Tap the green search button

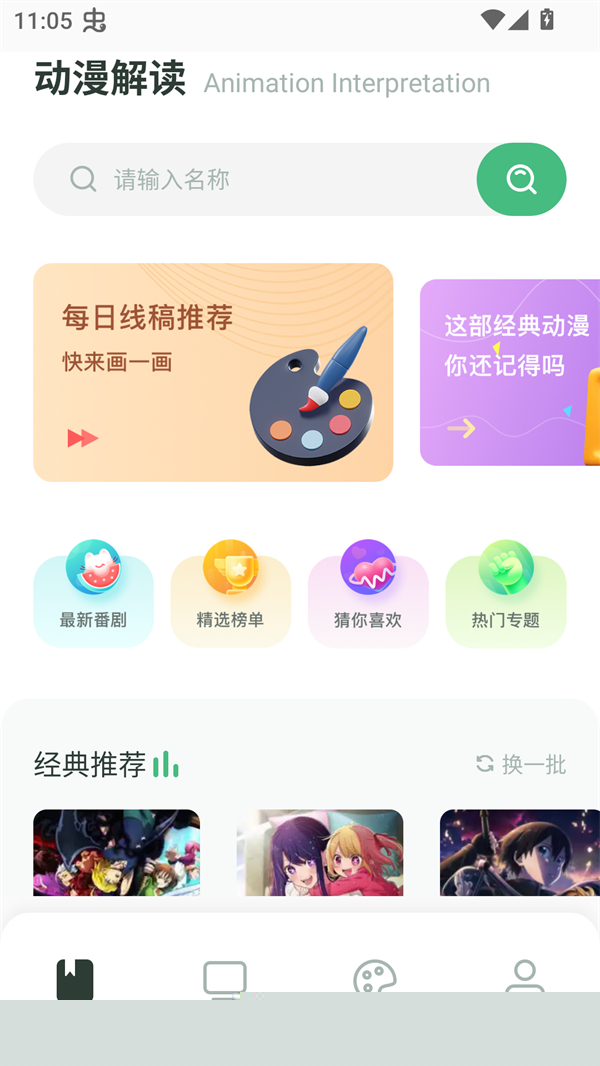pyautogui.click(x=521, y=180)
